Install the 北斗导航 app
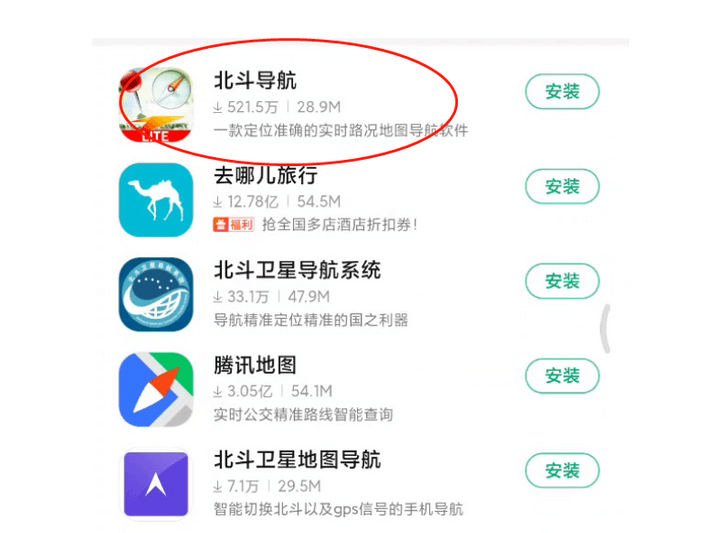The width and height of the screenshot is (719, 533). tap(562, 91)
